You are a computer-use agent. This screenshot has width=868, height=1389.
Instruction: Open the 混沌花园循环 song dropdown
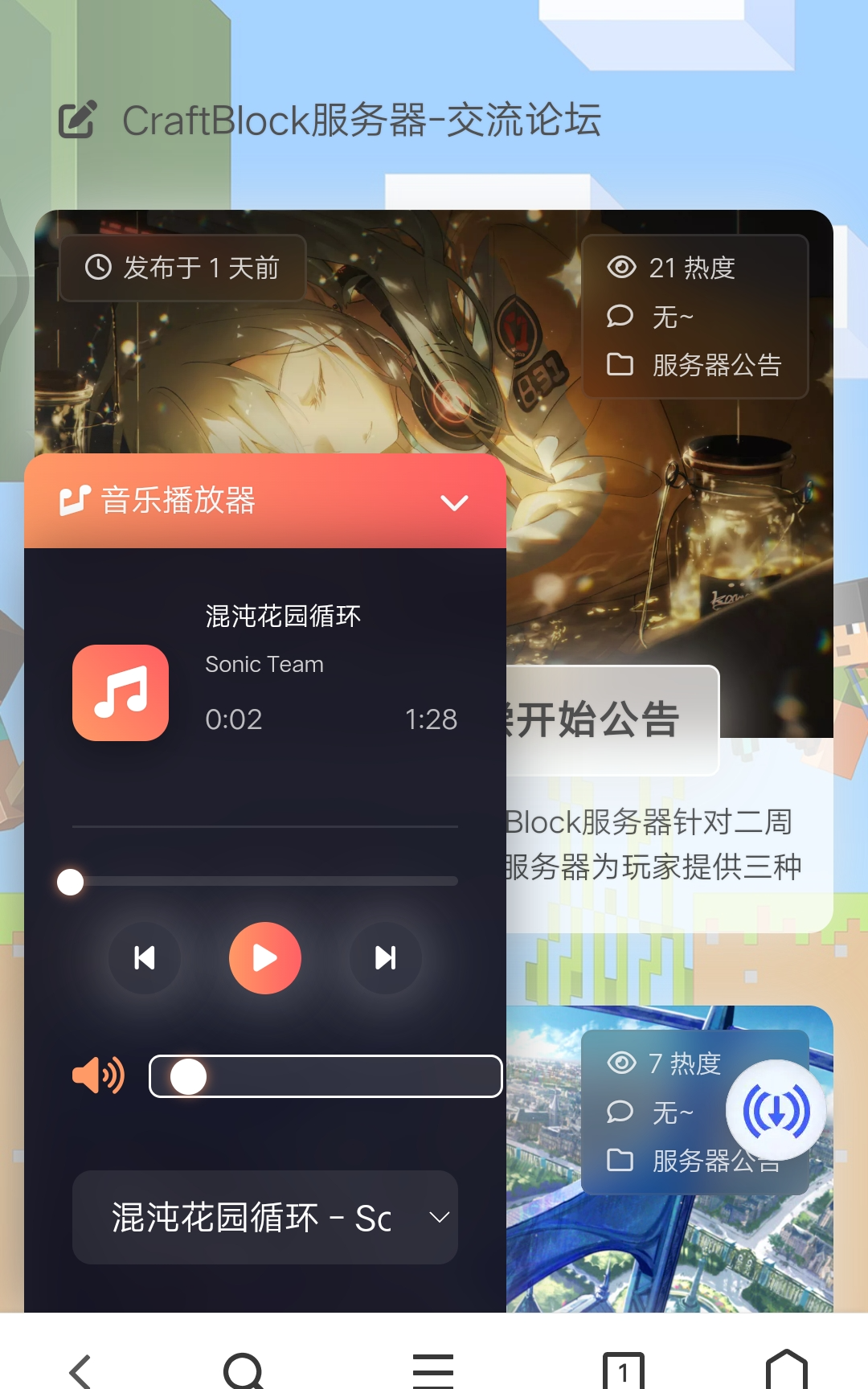(x=265, y=1217)
